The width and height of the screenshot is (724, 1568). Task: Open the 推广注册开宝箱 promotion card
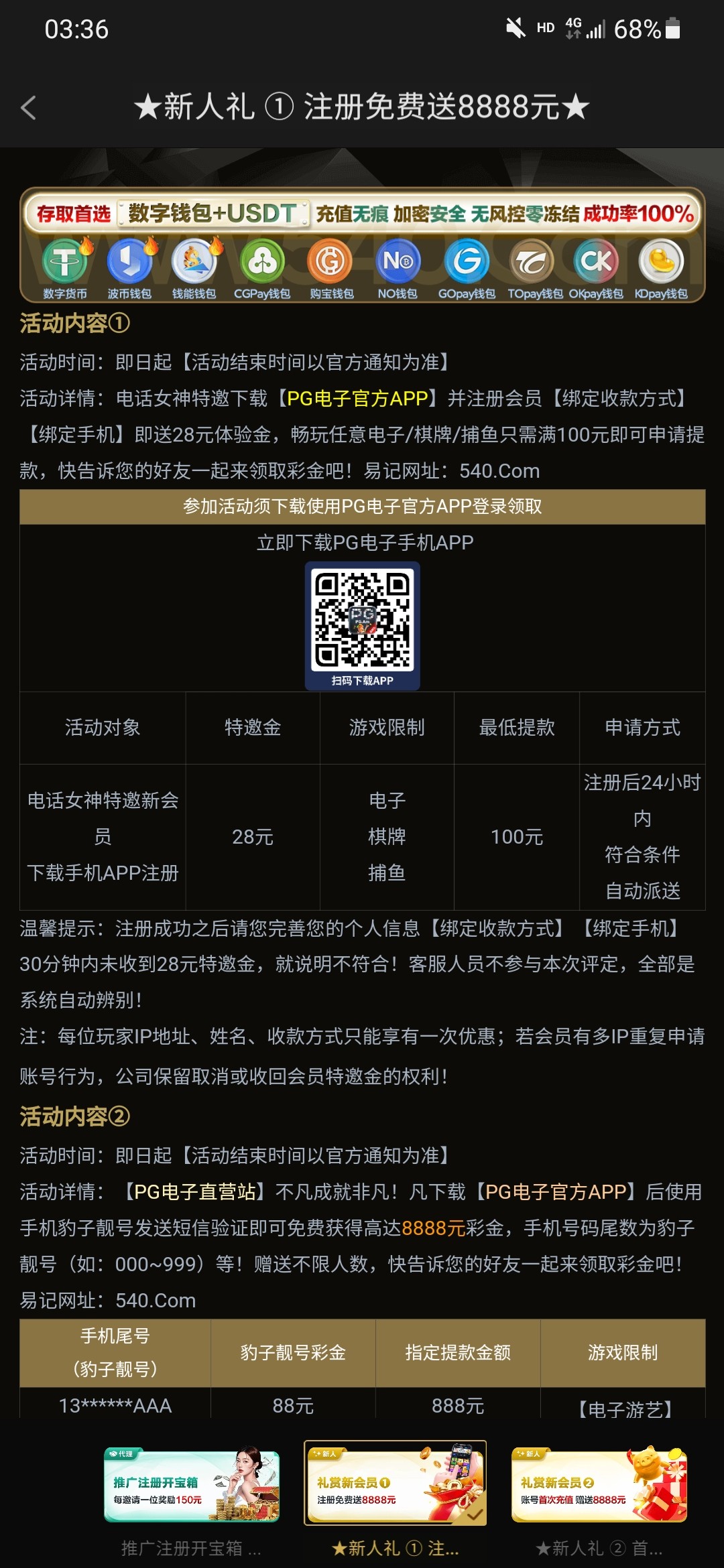point(192,1485)
